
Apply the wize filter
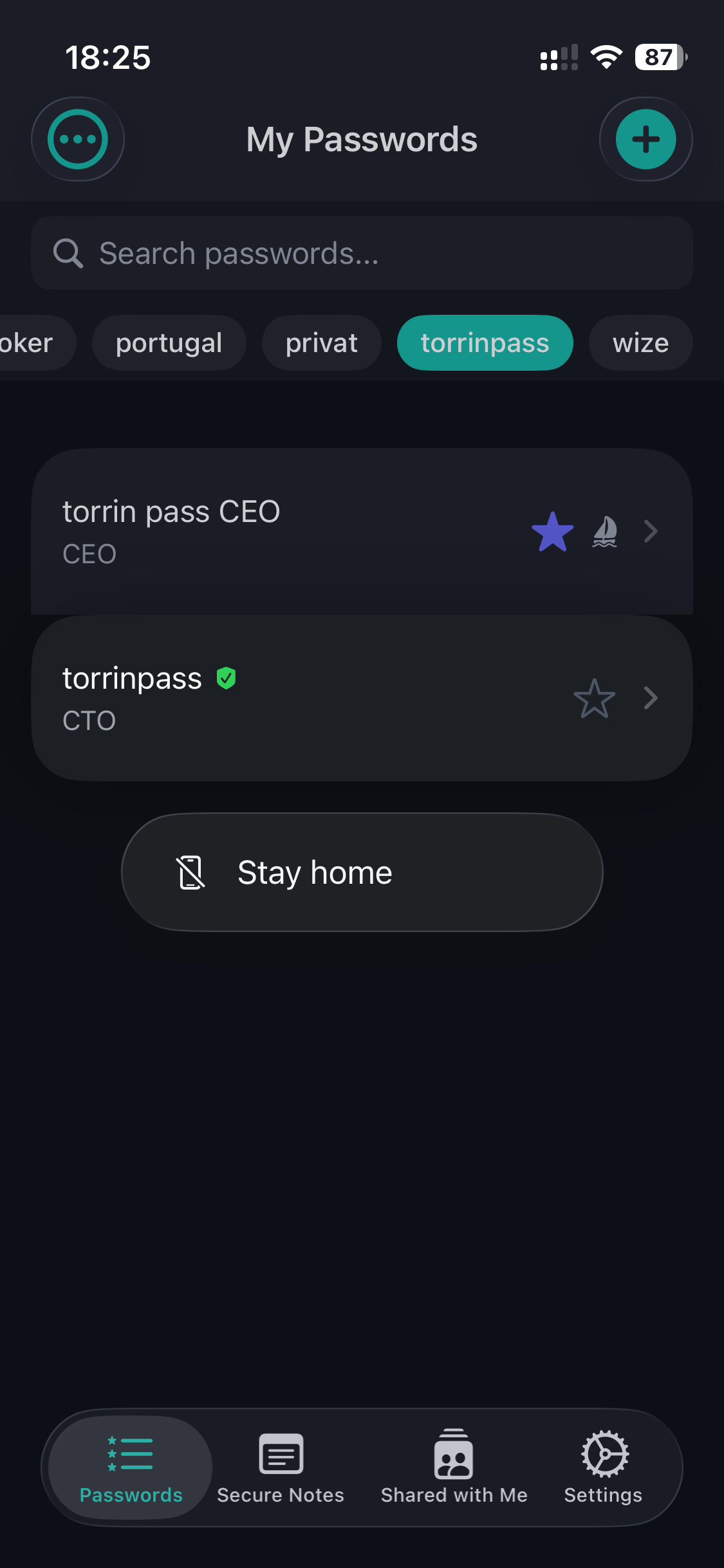pyautogui.click(x=640, y=342)
